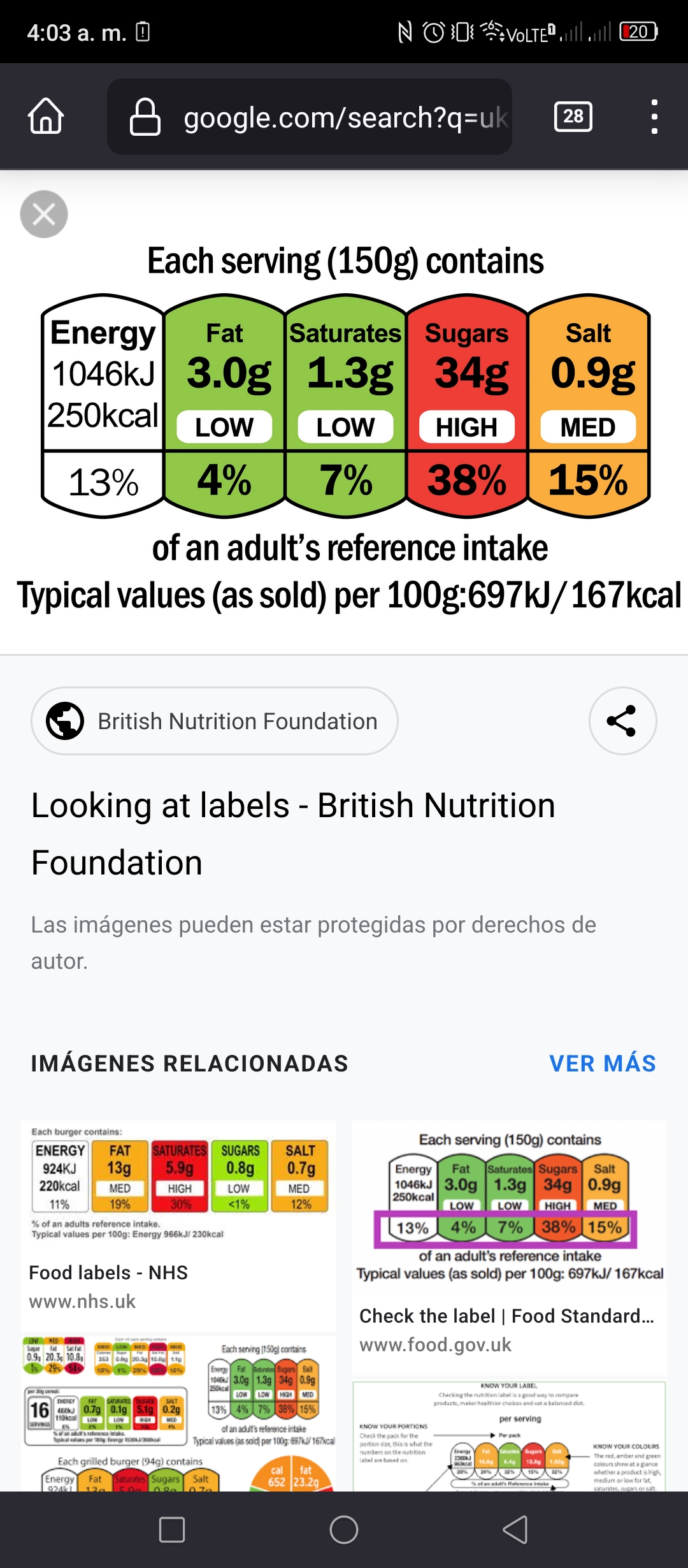
Task: Open the Chrome home page
Action: [x=46, y=117]
